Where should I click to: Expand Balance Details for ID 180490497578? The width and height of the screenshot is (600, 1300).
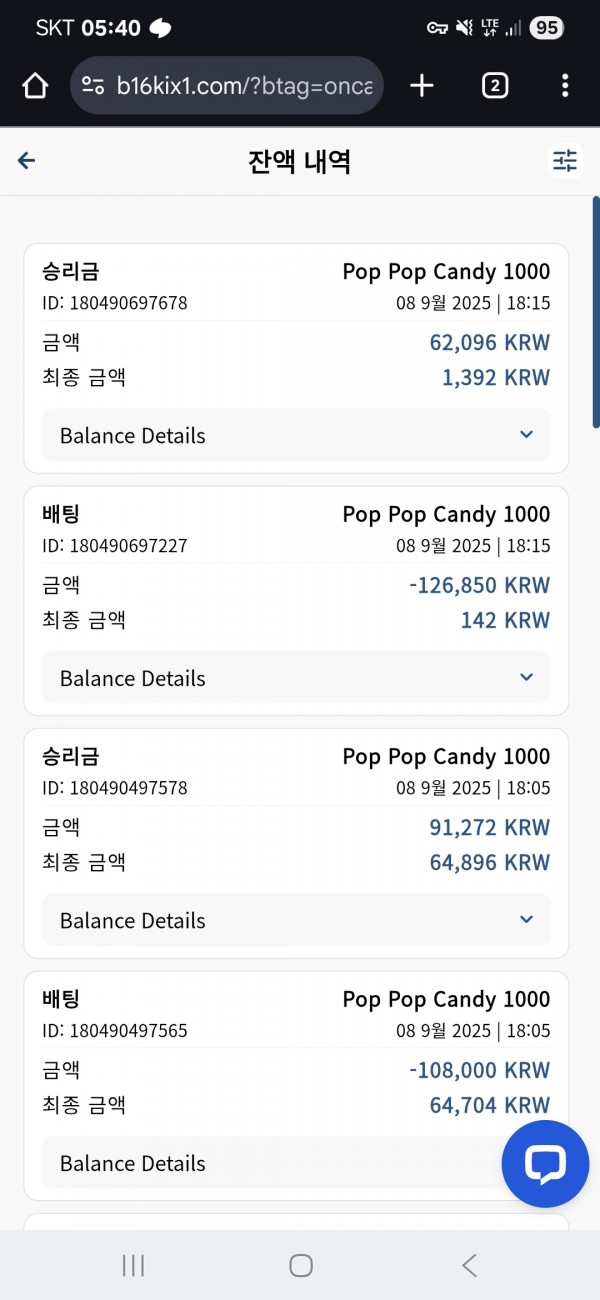coord(296,920)
